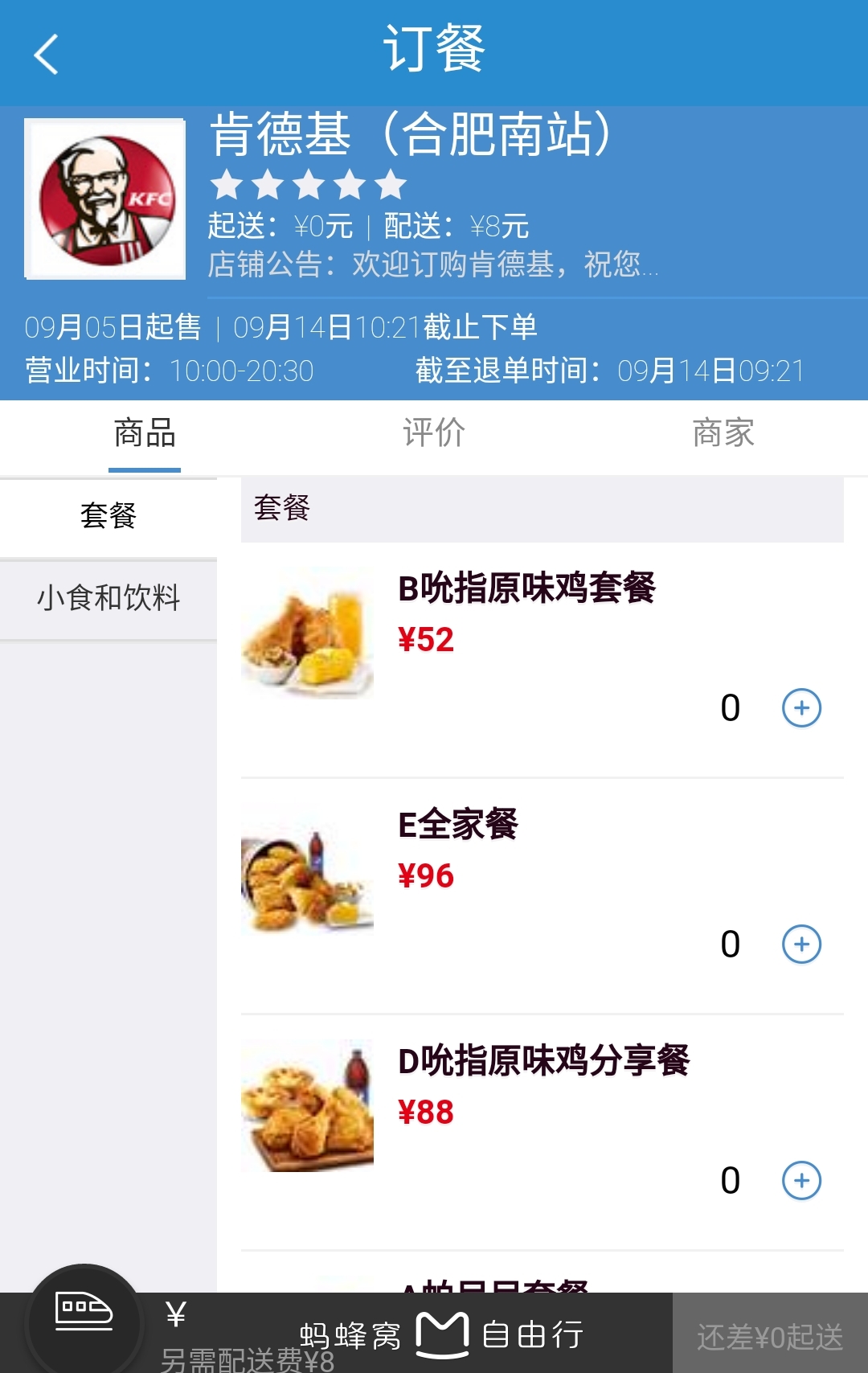The height and width of the screenshot is (1373, 868).
Task: View B吮指原味鸡套餐 item photo
Action: click(x=308, y=634)
